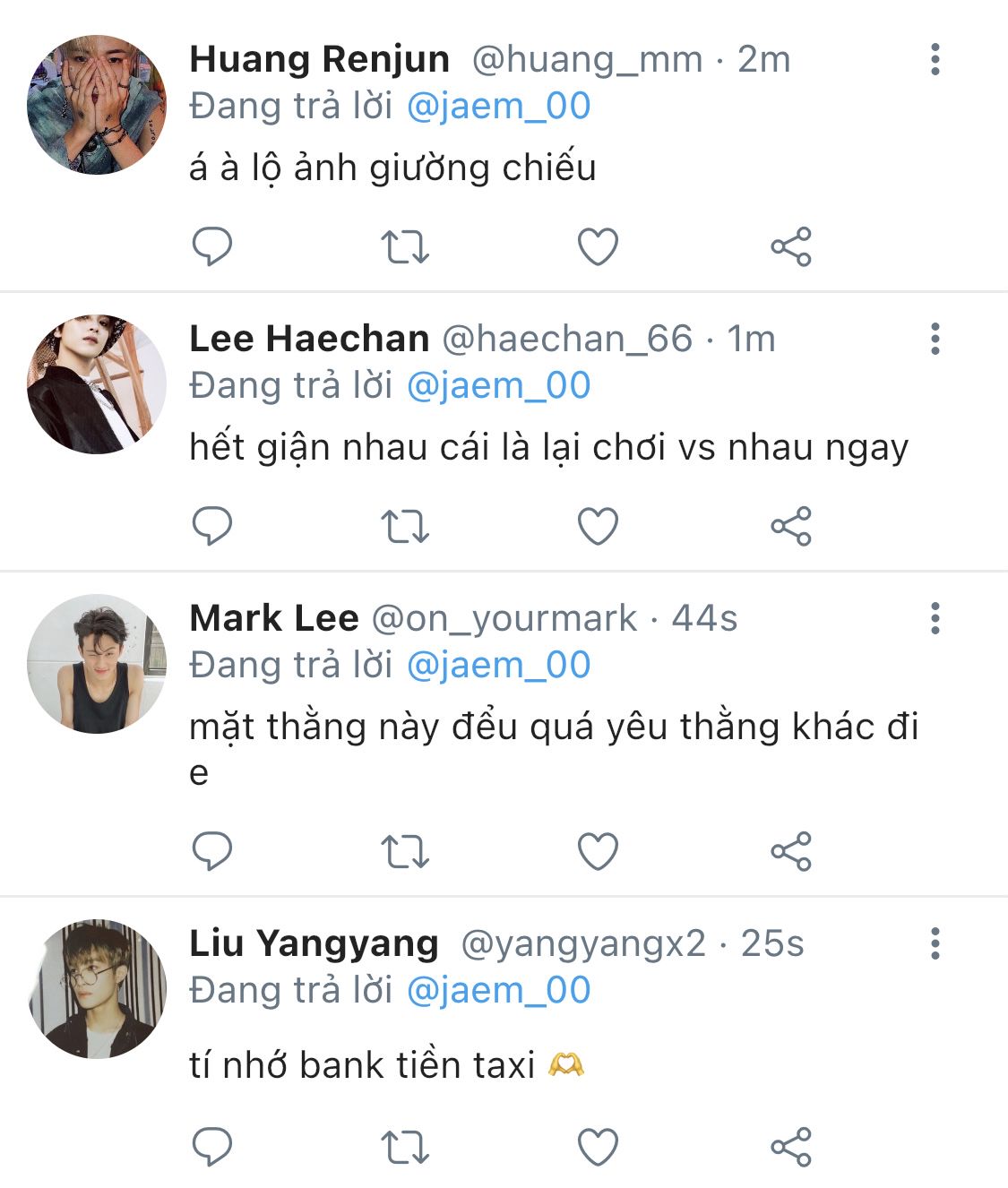Image resolution: width=1008 pixels, height=1188 pixels.
Task: Open overflow menu on Huang Renjun's tweet
Action: 935,59
